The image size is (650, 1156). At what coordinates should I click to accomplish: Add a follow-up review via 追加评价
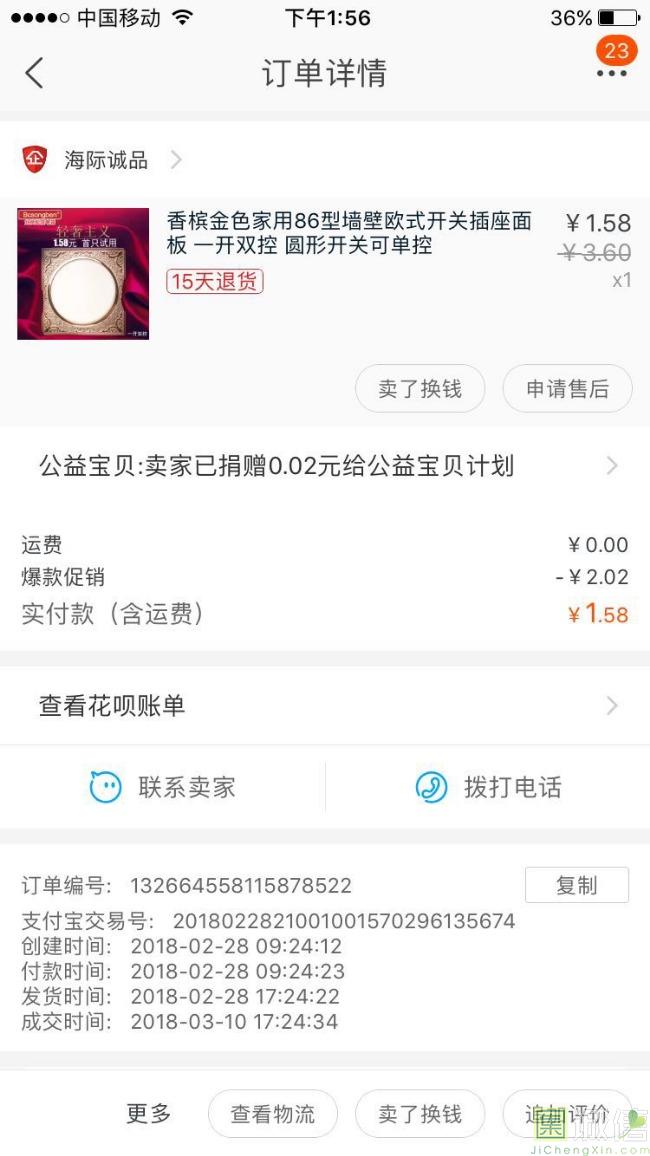(x=567, y=1114)
